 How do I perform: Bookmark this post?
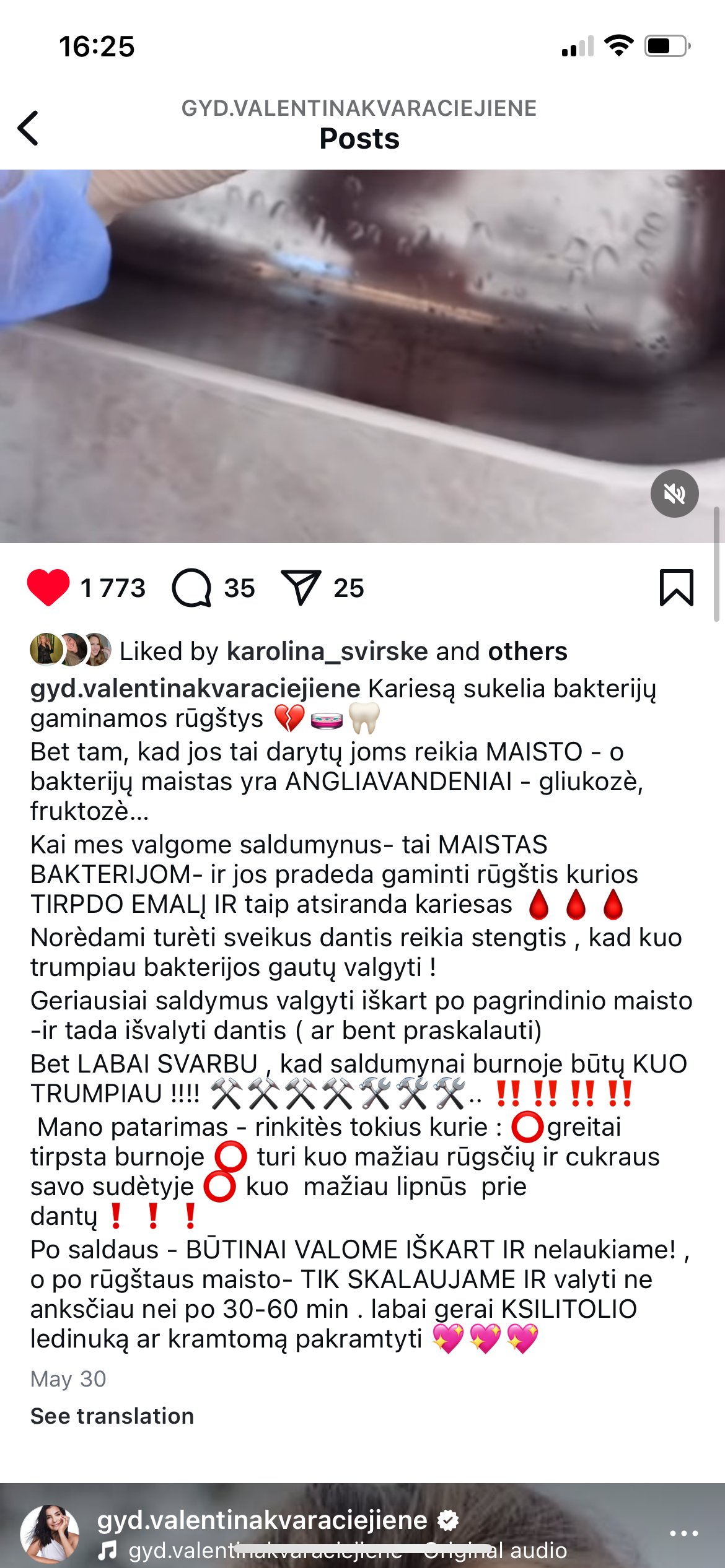677,587
